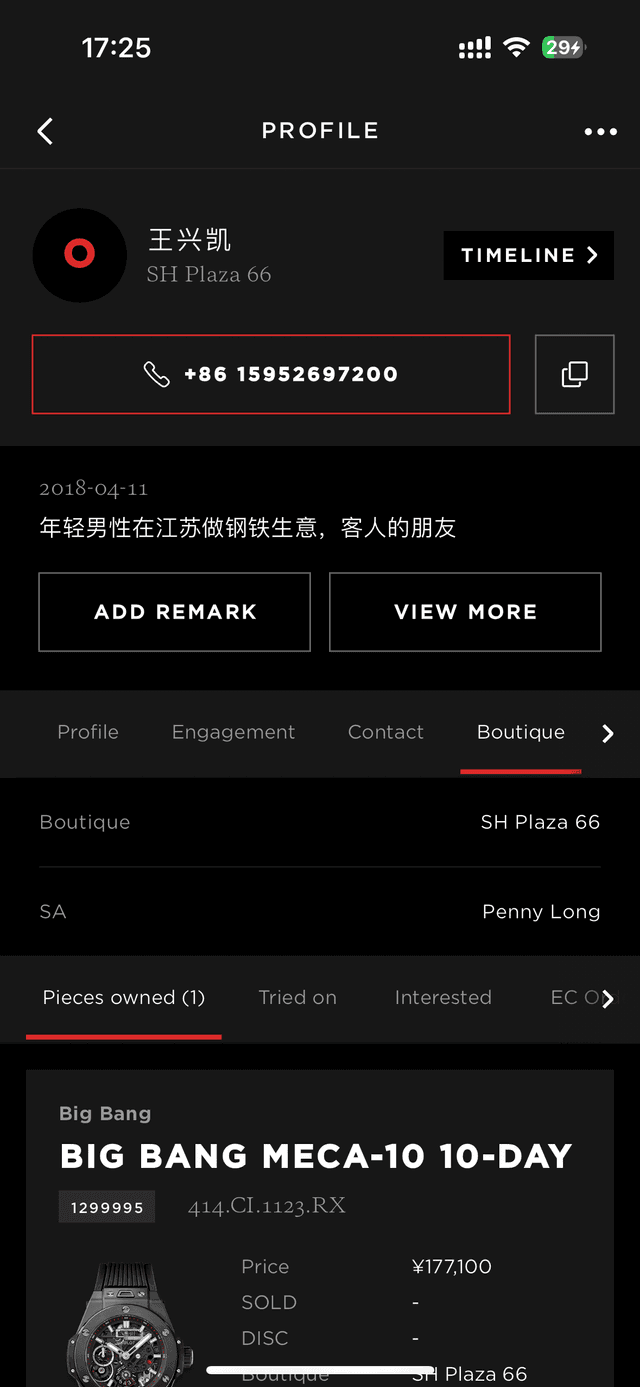Show more tabs after Boutique
The height and width of the screenshot is (1387, 640).
(607, 733)
